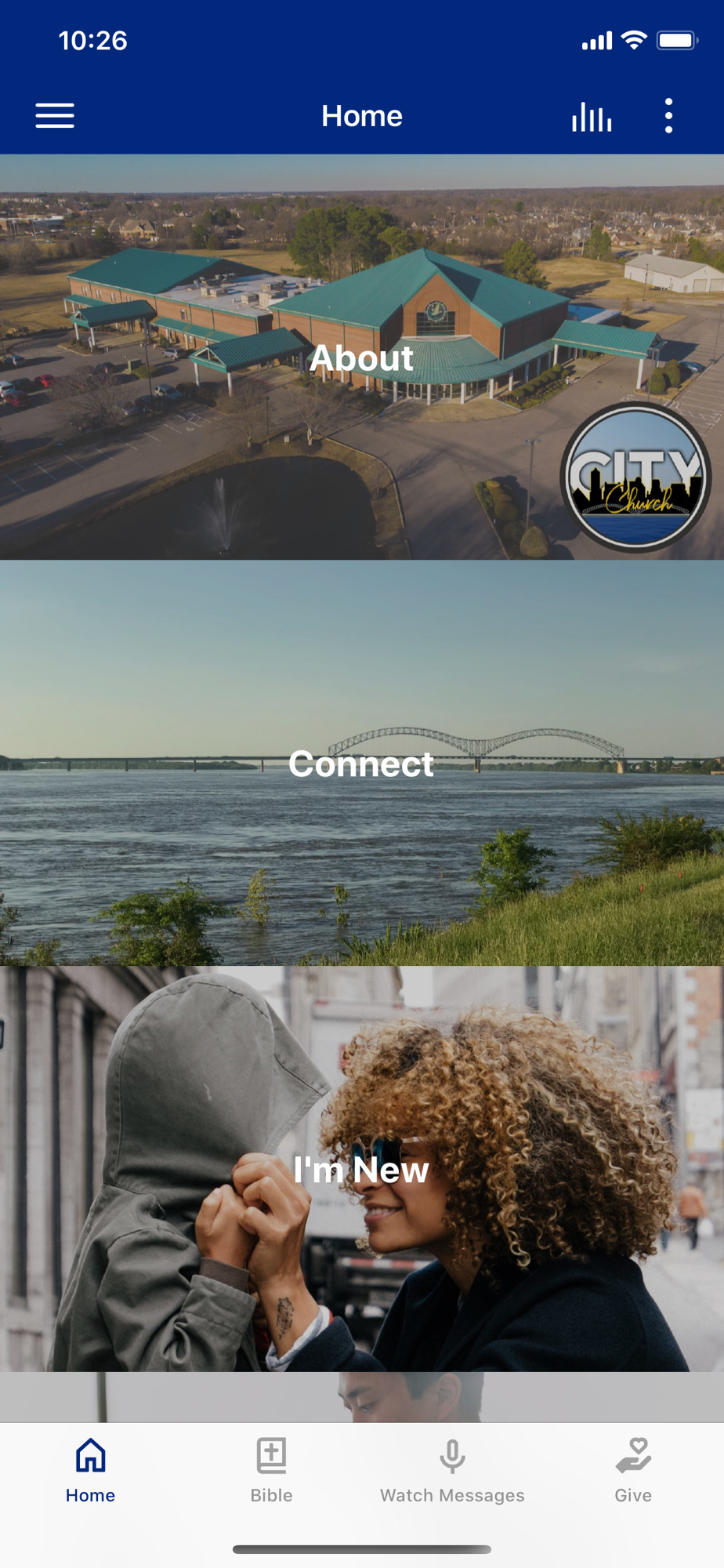Select the Connect tile
The width and height of the screenshot is (724, 1568).
point(361,763)
